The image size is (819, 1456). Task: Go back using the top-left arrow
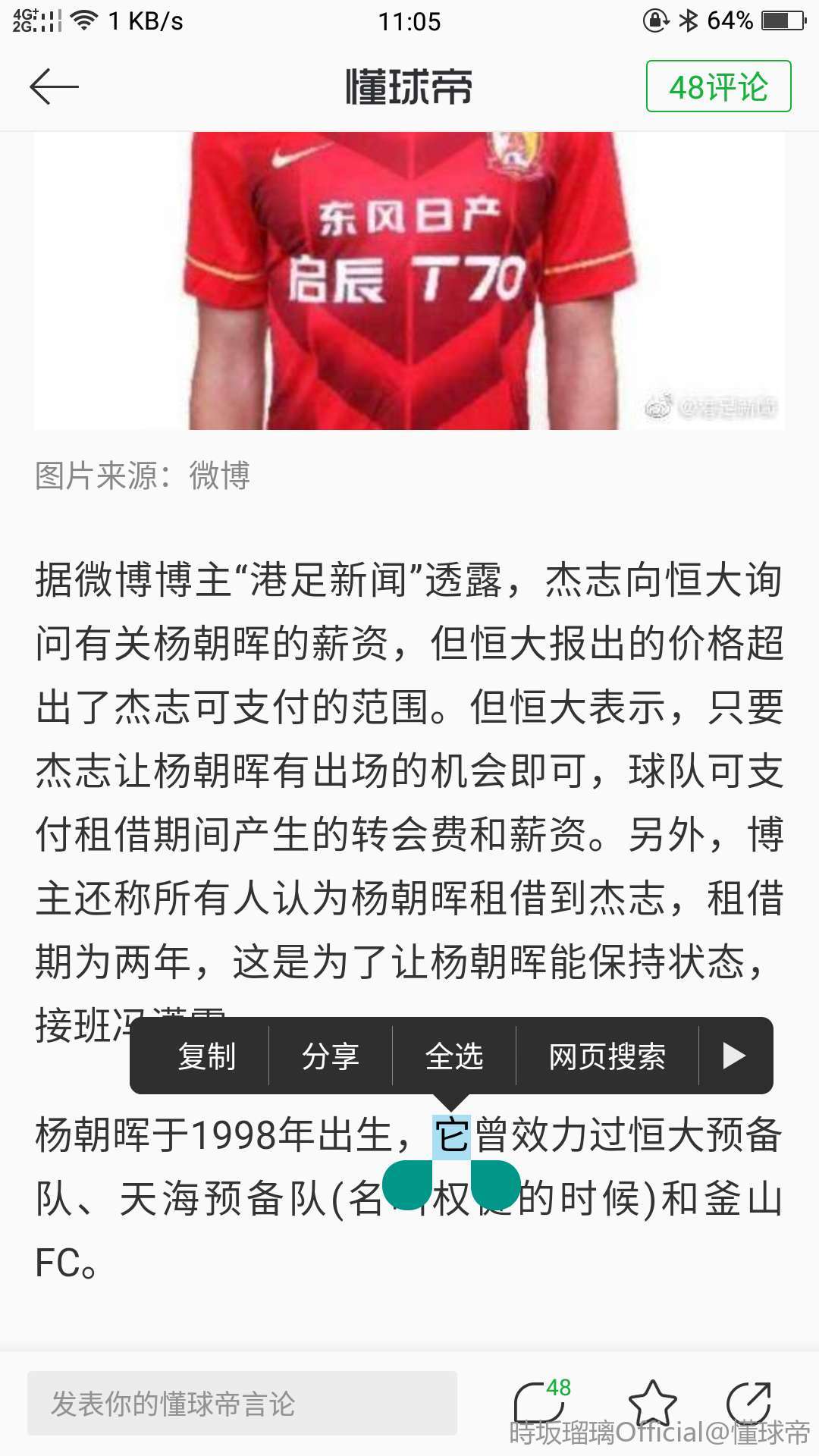point(54,86)
